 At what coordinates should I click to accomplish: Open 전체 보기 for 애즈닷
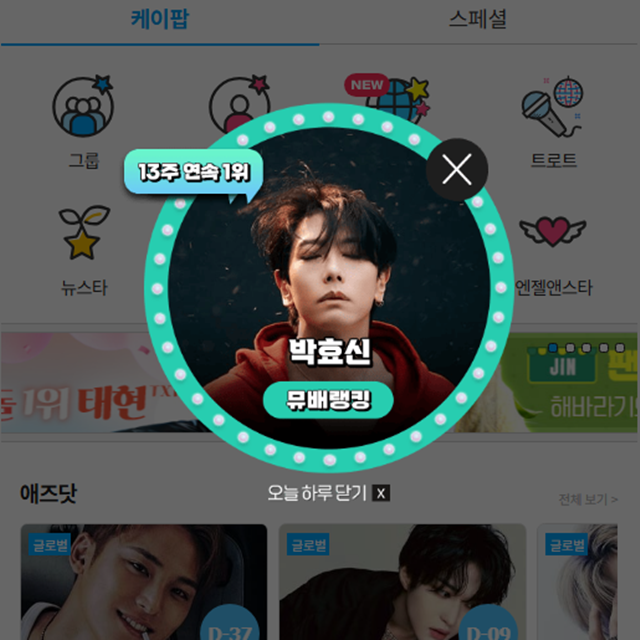click(x=587, y=499)
